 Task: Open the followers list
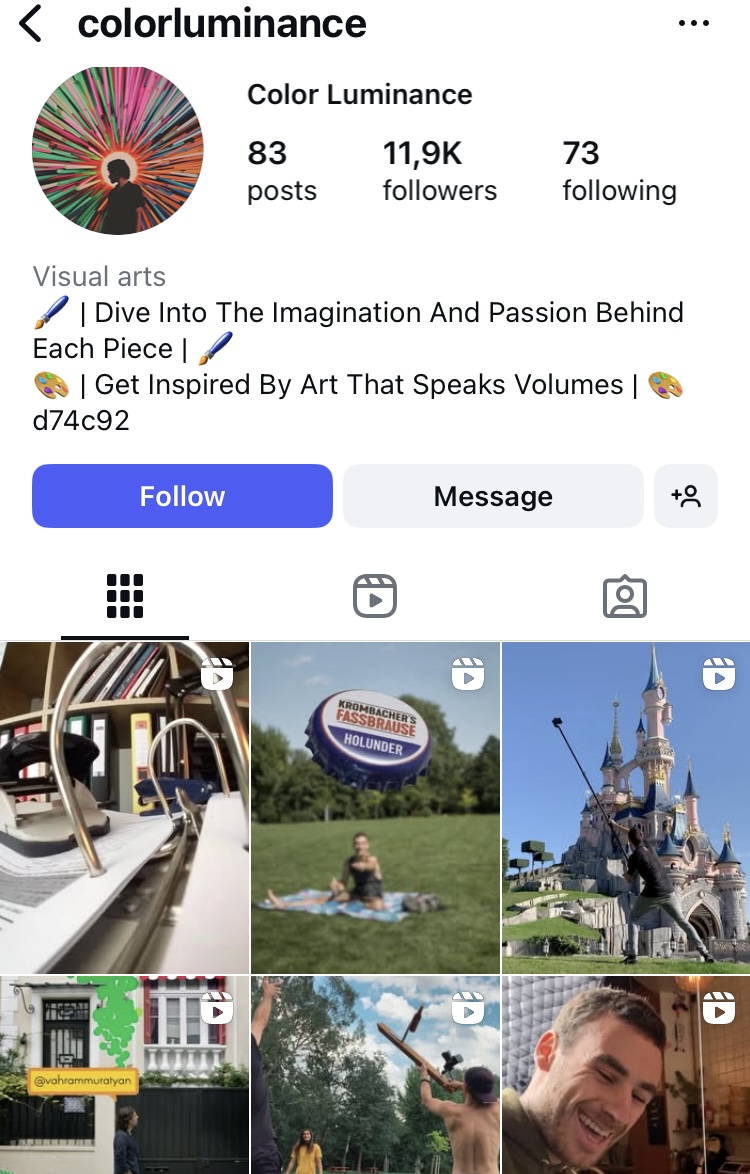(x=440, y=170)
